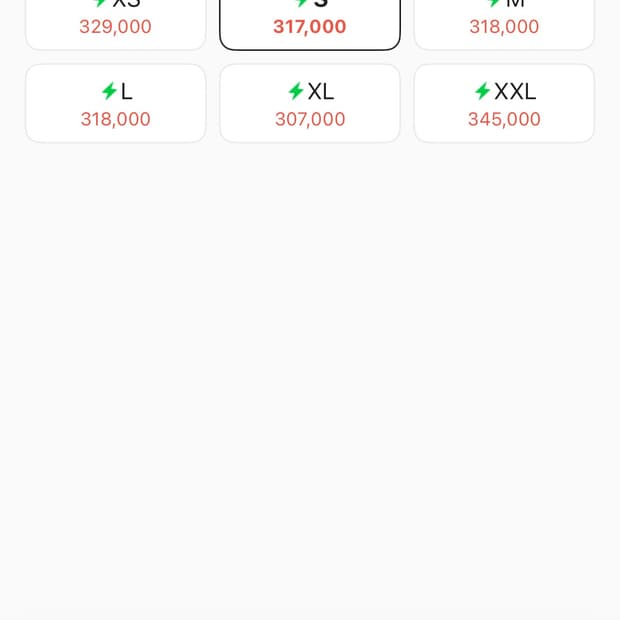
Task: Select size L option
Action: click(115, 104)
